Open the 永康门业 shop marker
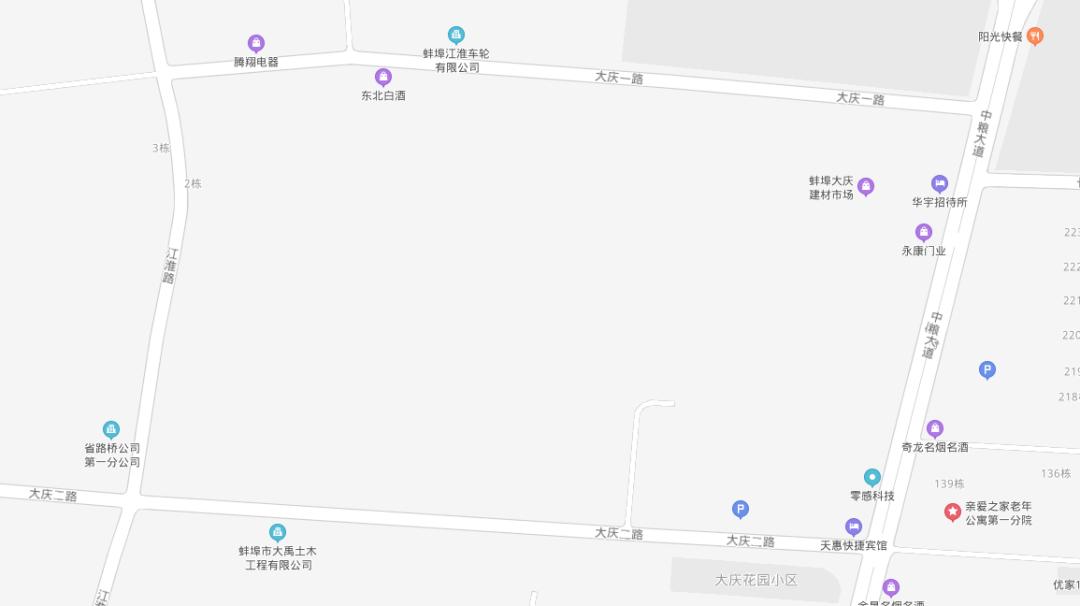The height and width of the screenshot is (606, 1080). (923, 232)
